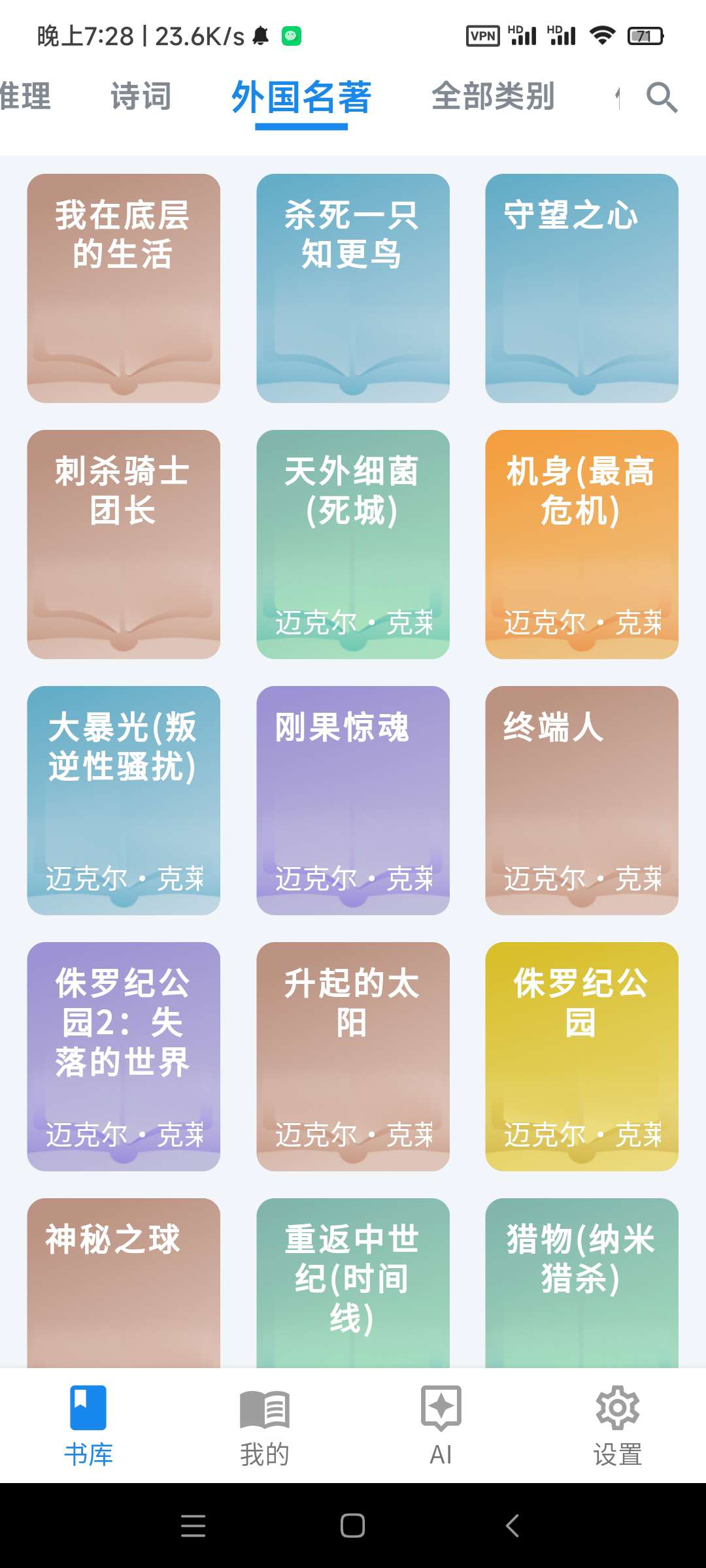Open the book 终端人
This screenshot has width=706, height=1568.
coord(582,800)
